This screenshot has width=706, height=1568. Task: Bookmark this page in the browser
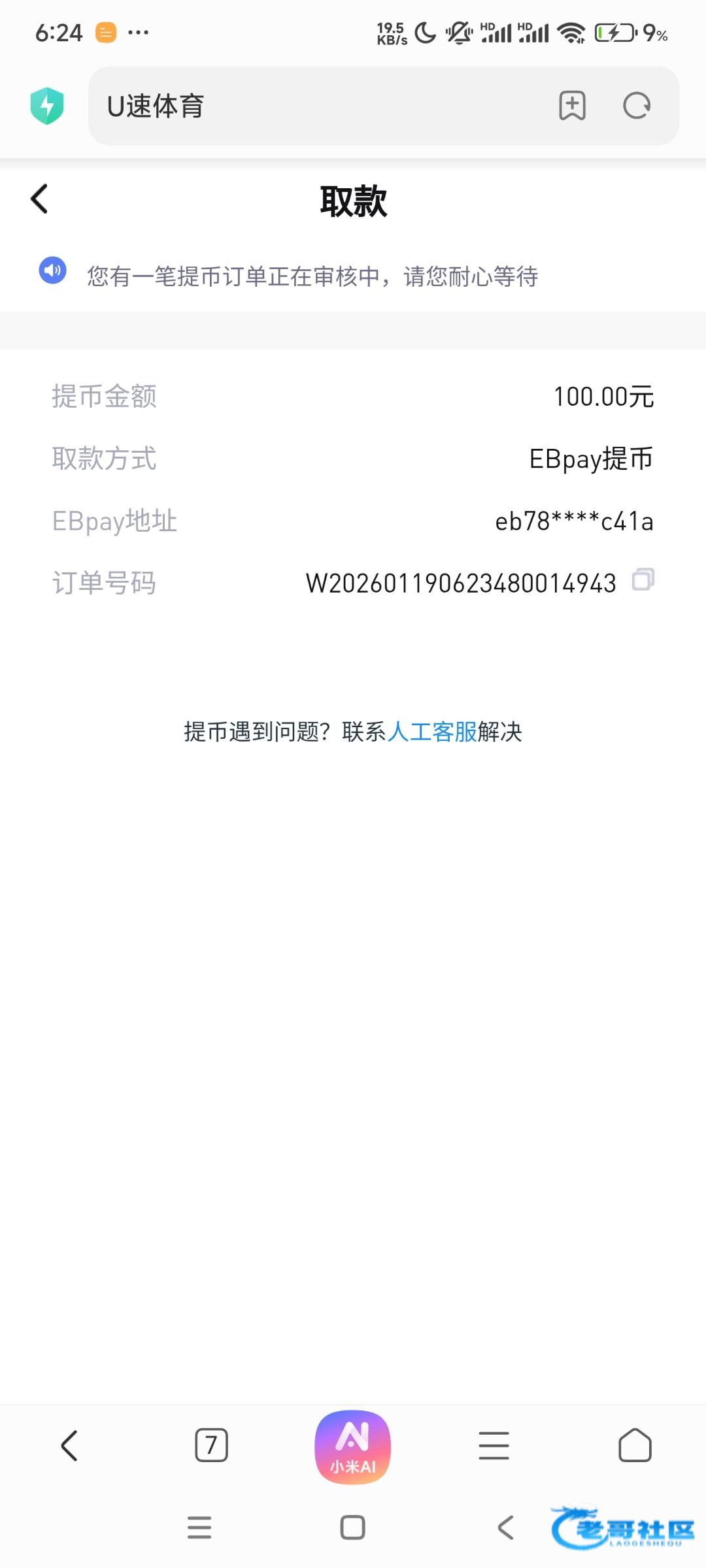click(572, 106)
